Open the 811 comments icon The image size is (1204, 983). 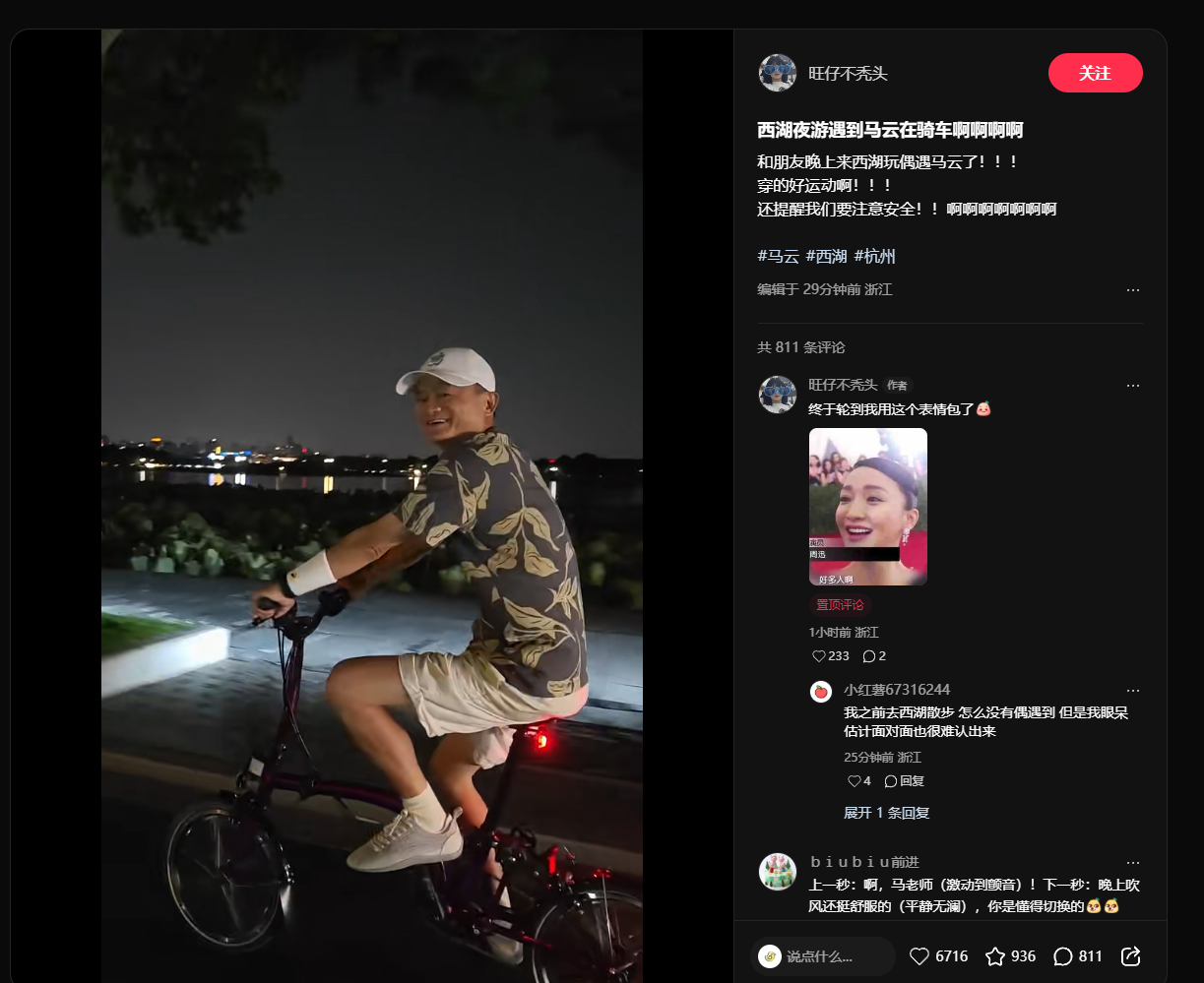pos(1063,956)
